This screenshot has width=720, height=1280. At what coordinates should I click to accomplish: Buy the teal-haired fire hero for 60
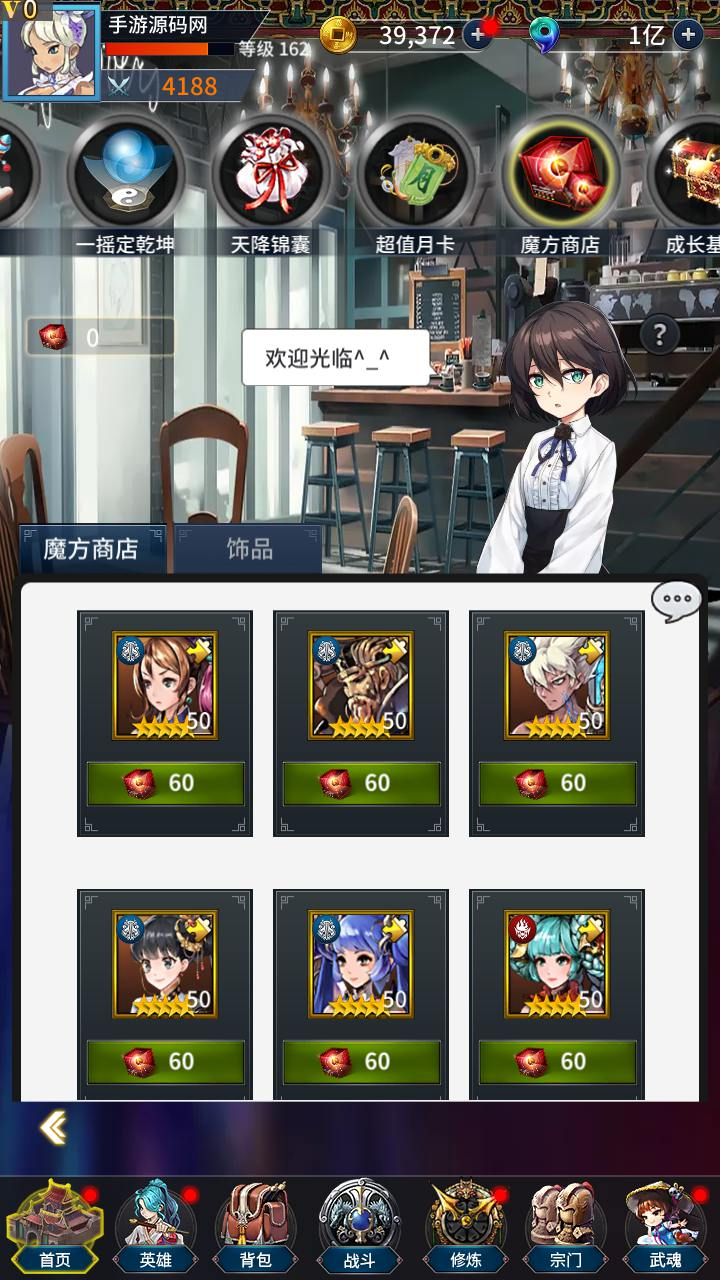point(557,1060)
